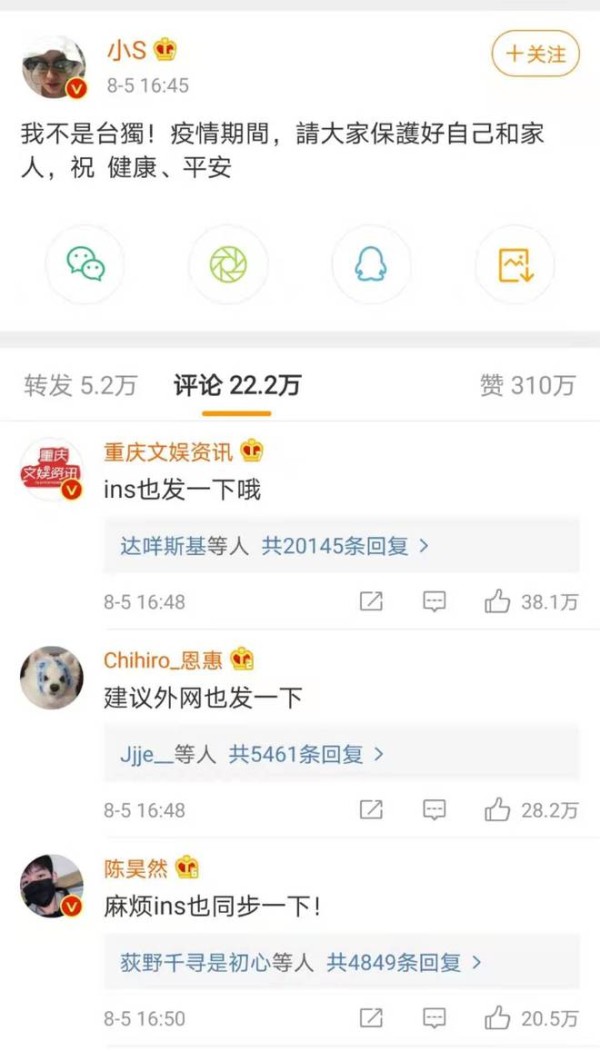Reply to 陈昊然's comment
The image size is (600, 1051).
(x=434, y=1018)
